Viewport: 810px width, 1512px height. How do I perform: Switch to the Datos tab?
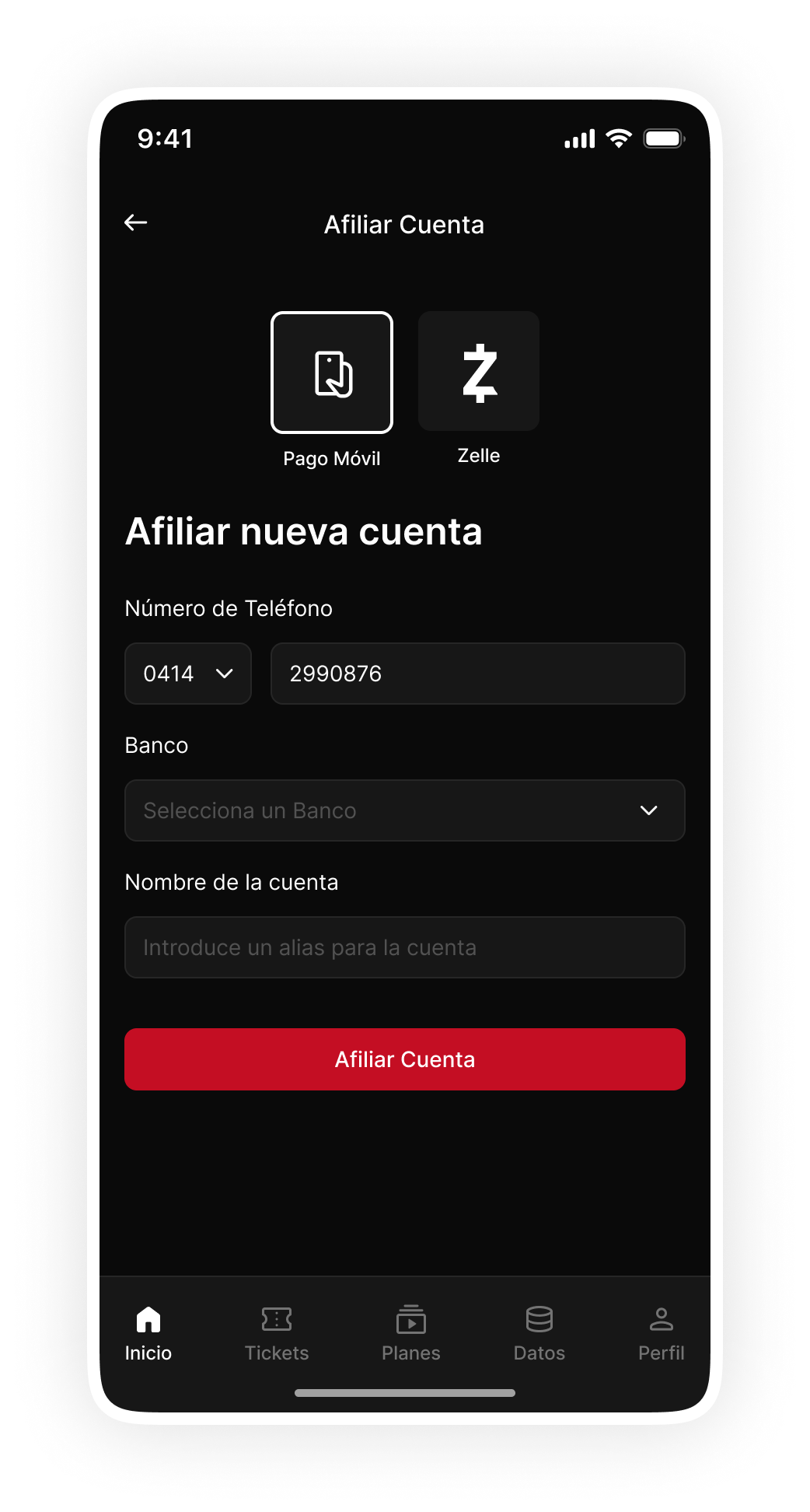click(539, 1334)
